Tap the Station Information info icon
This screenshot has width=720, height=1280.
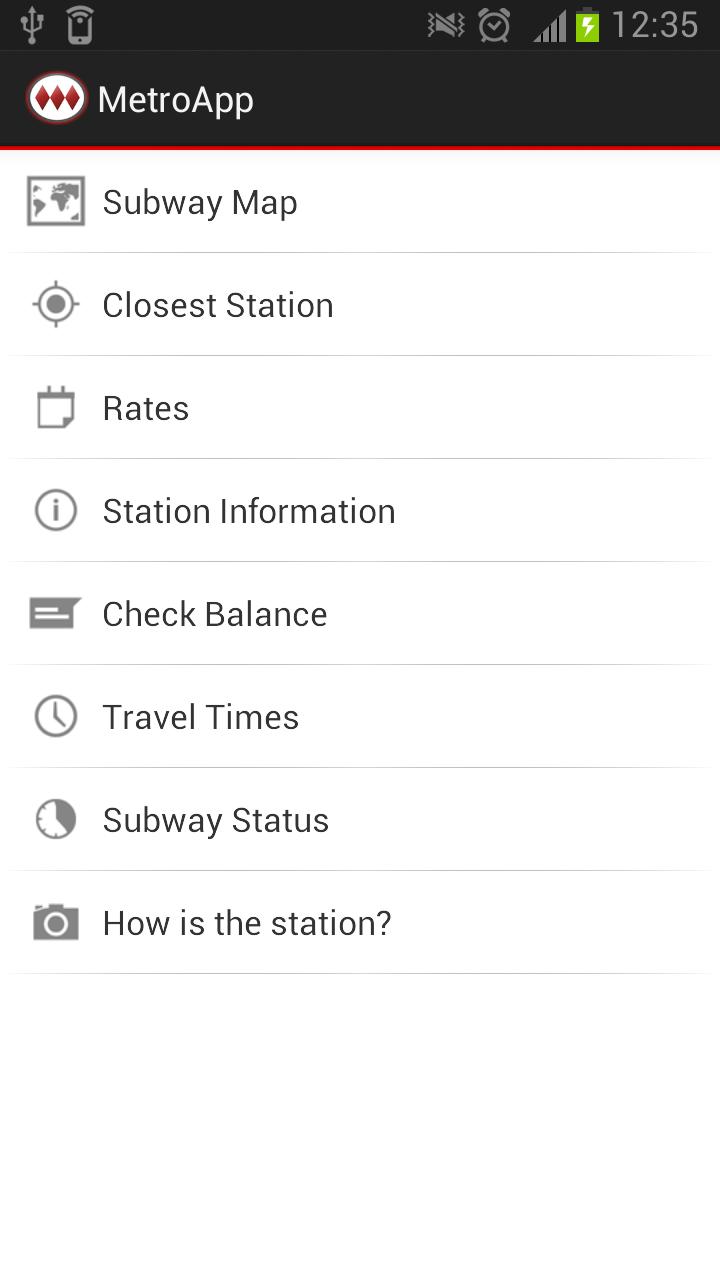pyautogui.click(x=55, y=510)
